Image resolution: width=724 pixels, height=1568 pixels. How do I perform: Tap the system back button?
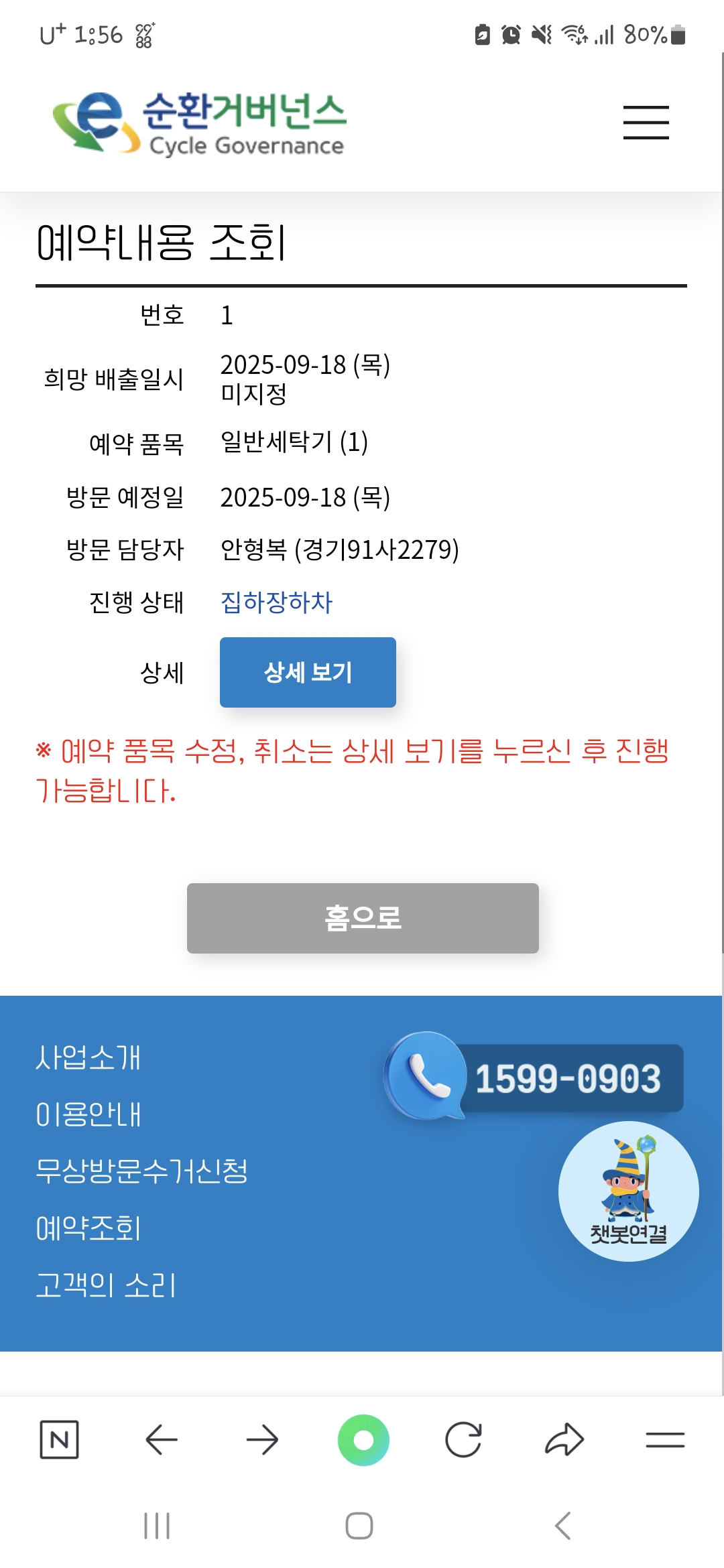pos(563,1526)
